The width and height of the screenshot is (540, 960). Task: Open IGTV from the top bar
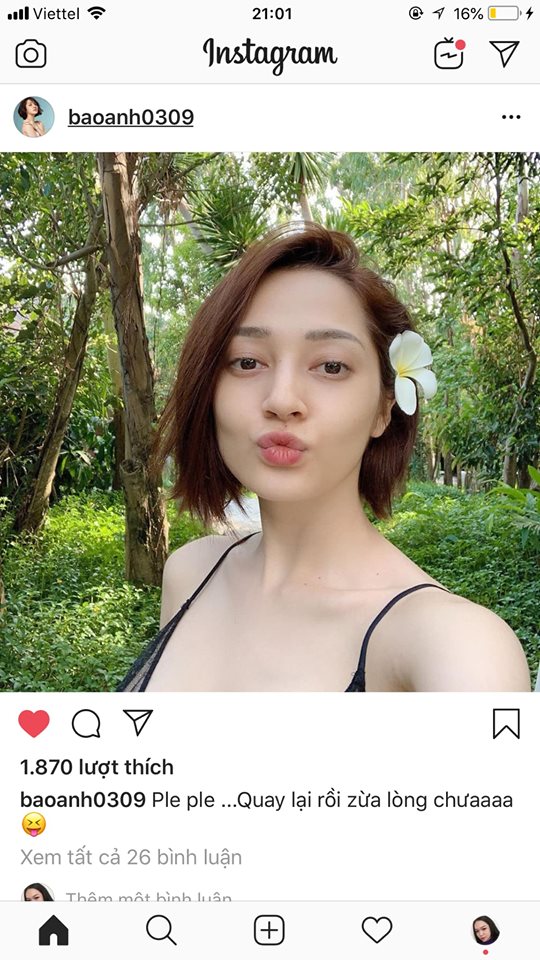tap(450, 53)
